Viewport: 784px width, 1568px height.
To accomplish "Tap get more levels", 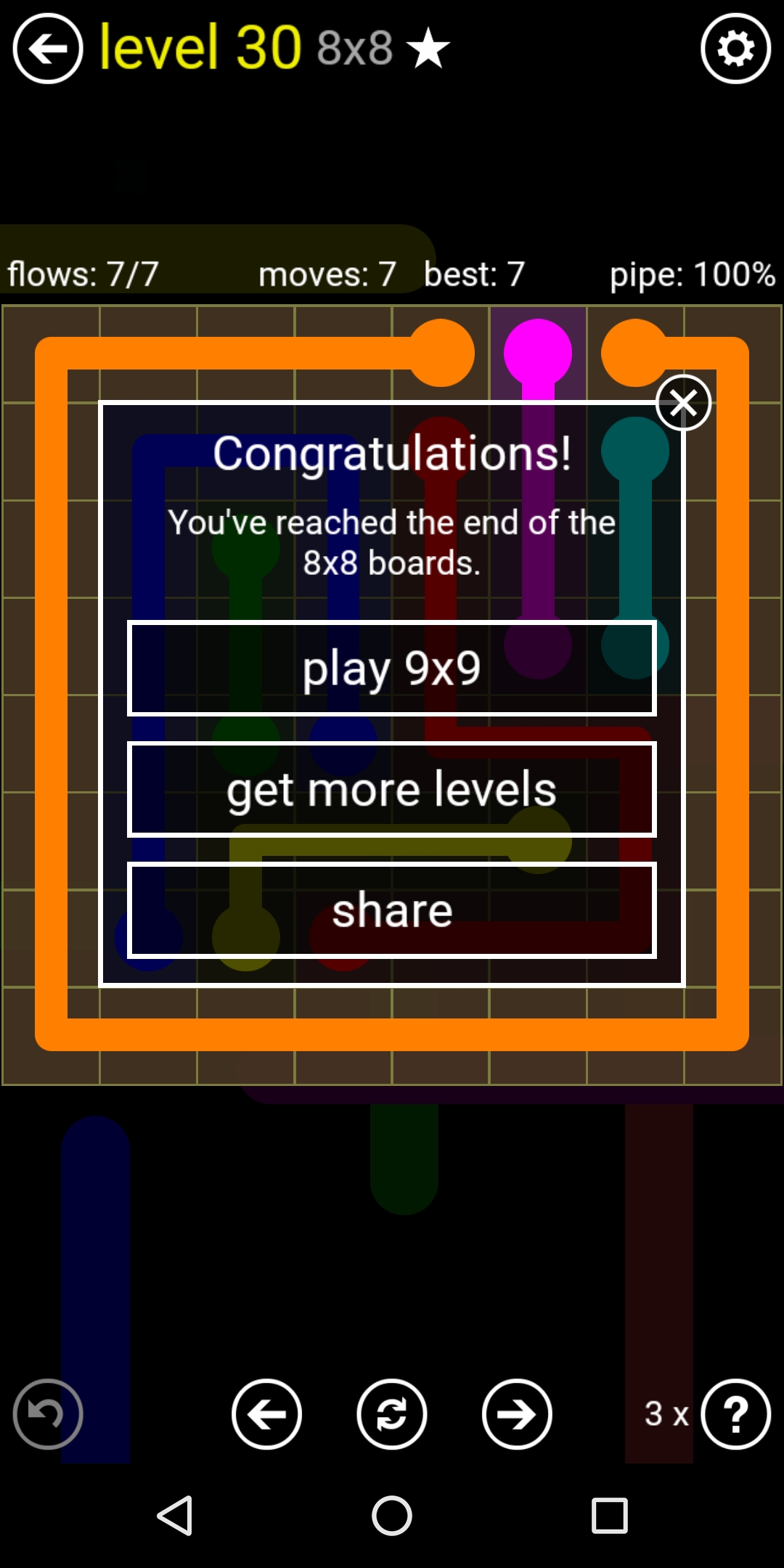I will [x=392, y=789].
